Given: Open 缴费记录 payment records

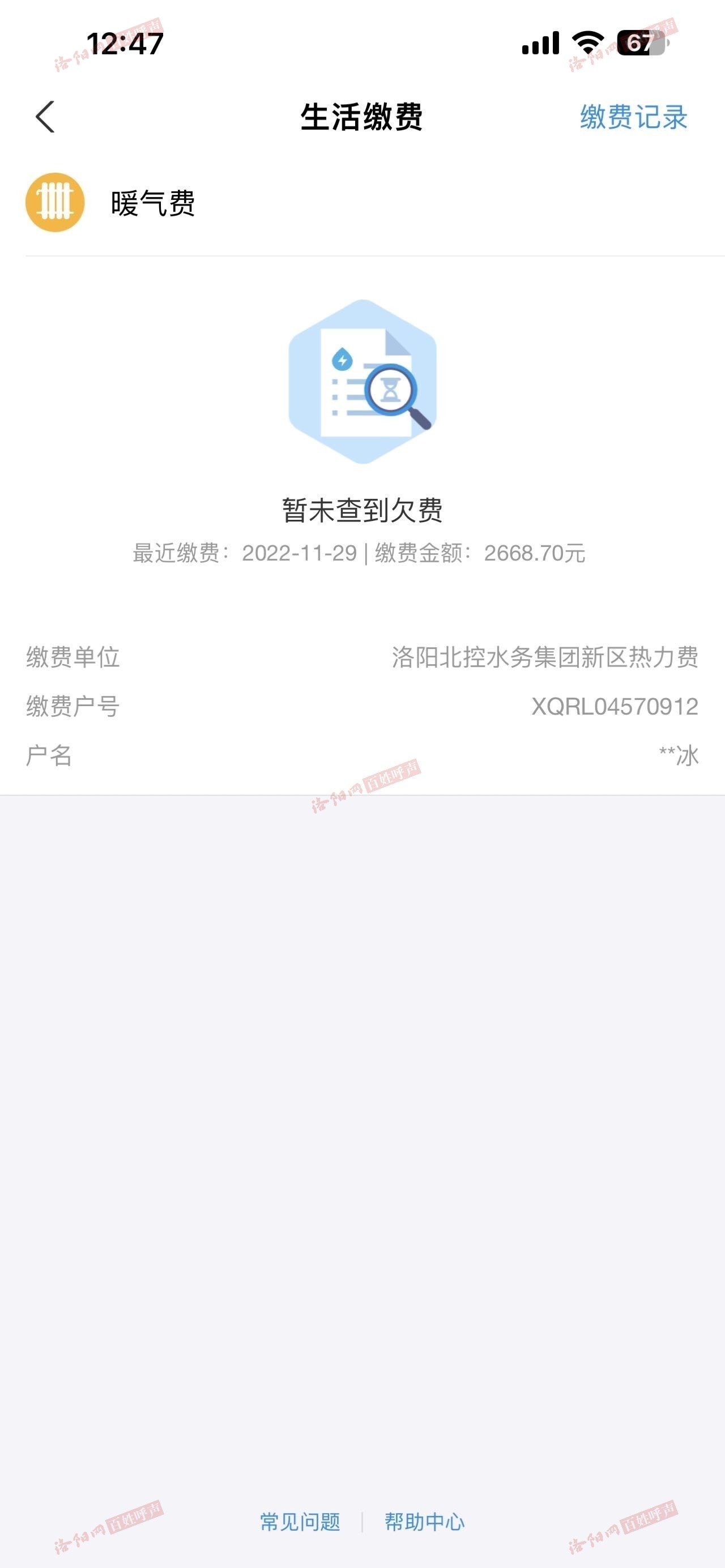Looking at the screenshot, I should 633,117.
